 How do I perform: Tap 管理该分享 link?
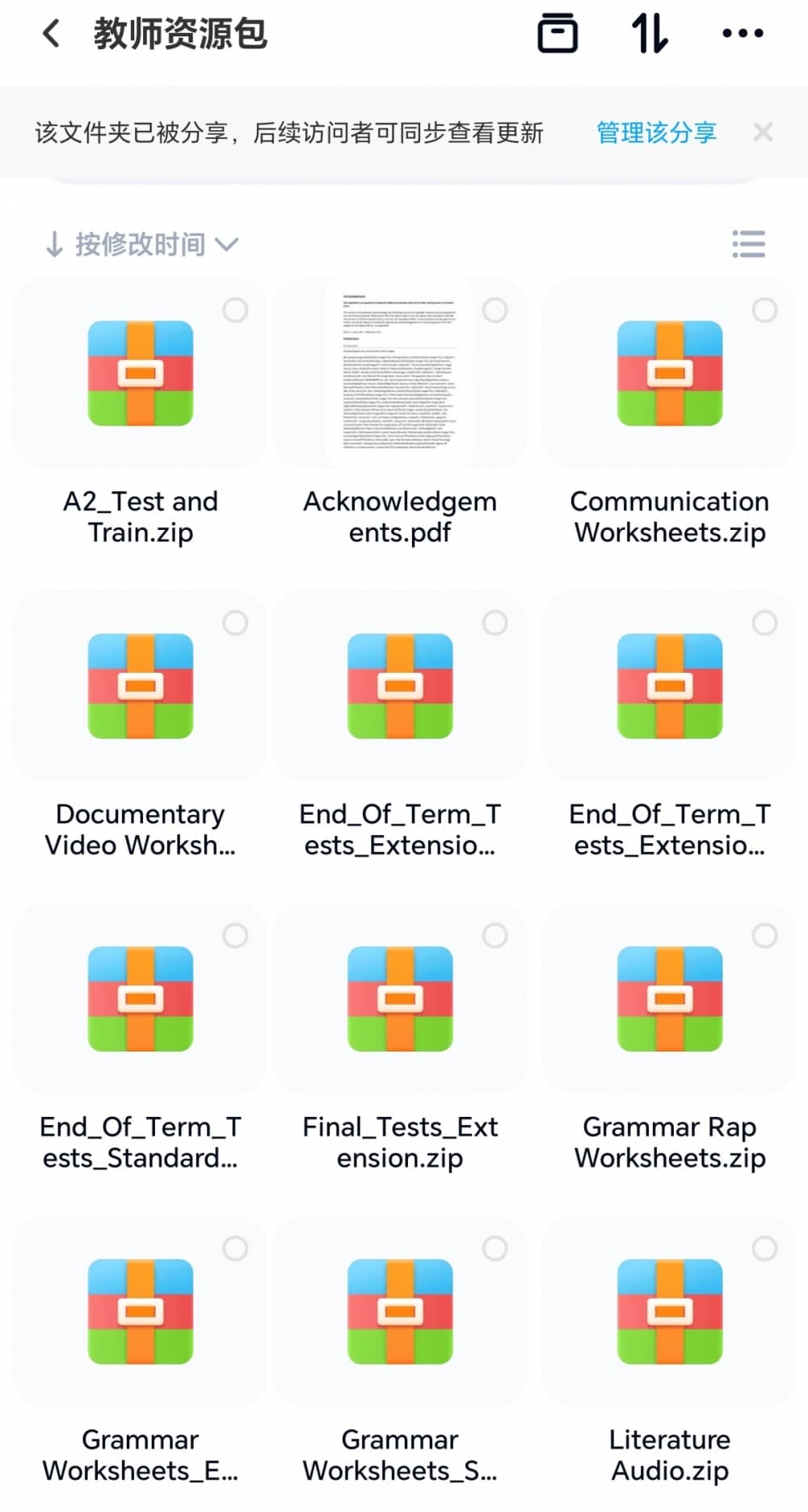click(656, 132)
